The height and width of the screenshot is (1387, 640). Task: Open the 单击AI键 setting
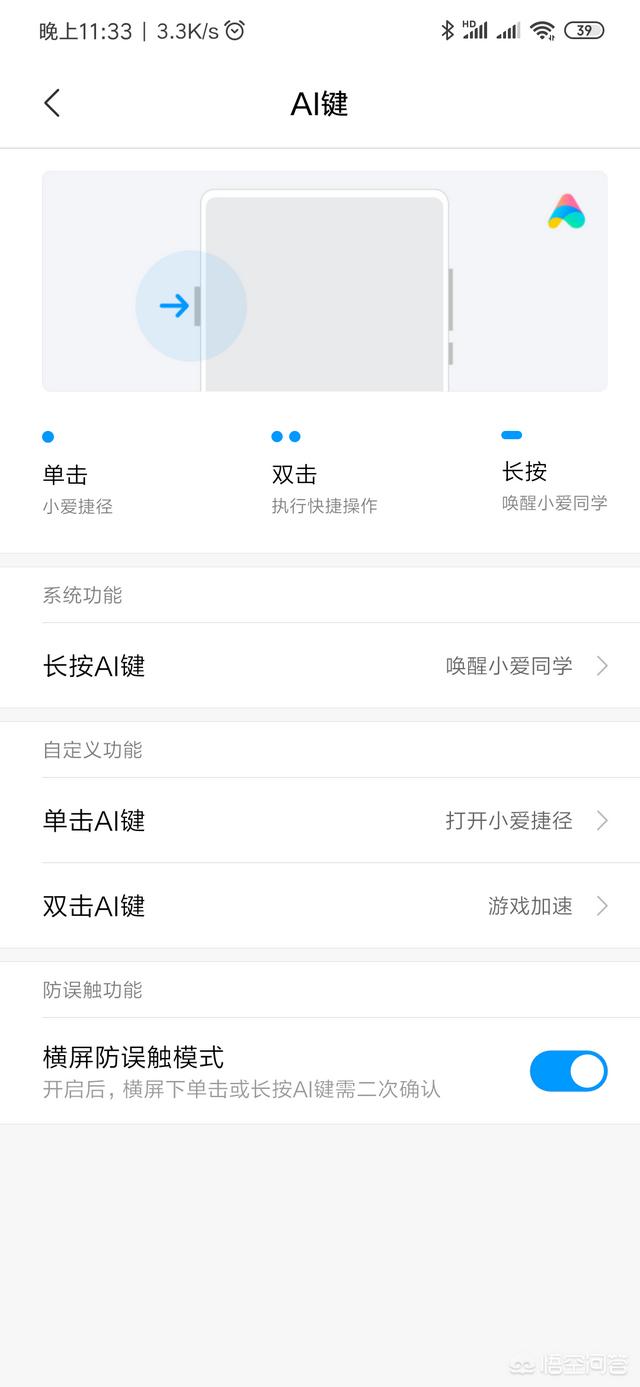coord(320,820)
